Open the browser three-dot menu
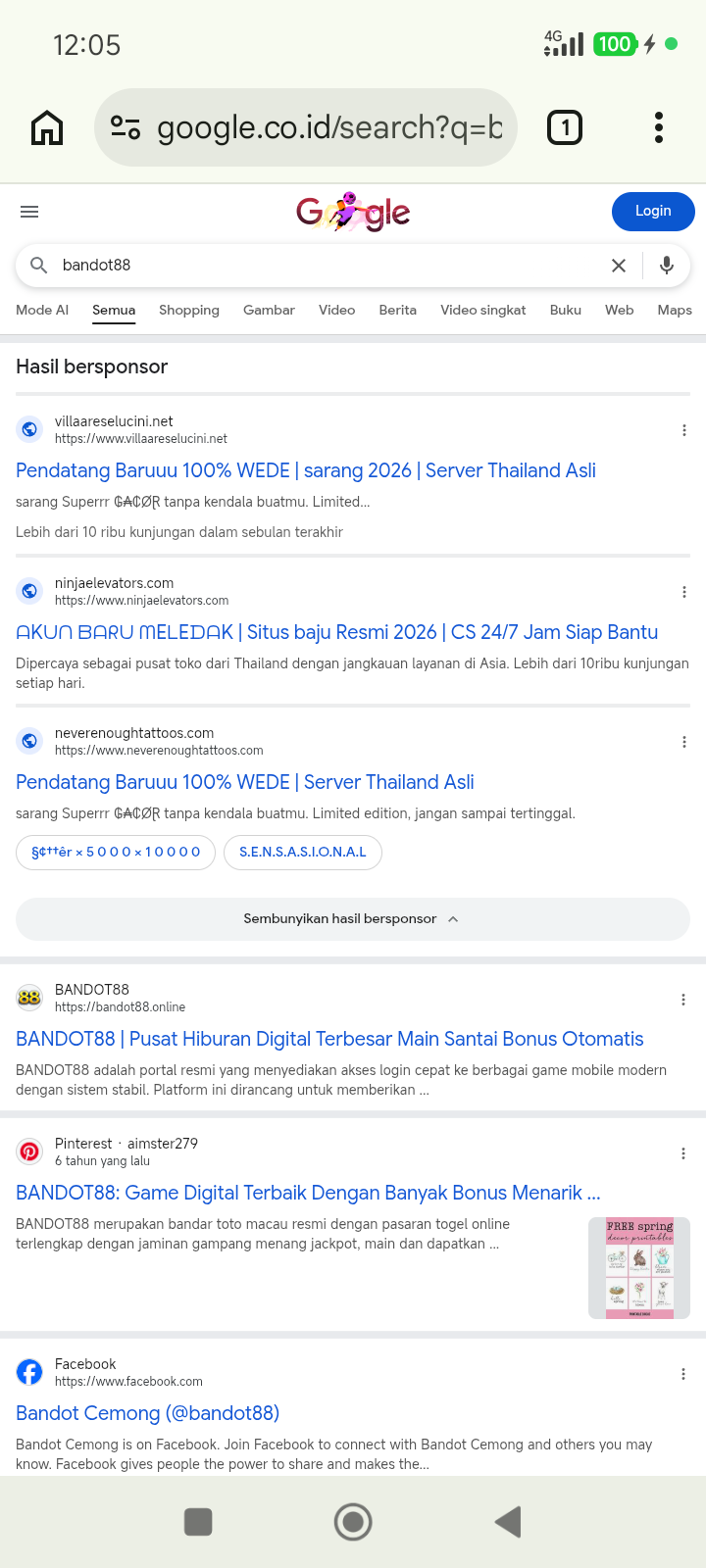The height and width of the screenshot is (1568, 706). click(x=659, y=127)
